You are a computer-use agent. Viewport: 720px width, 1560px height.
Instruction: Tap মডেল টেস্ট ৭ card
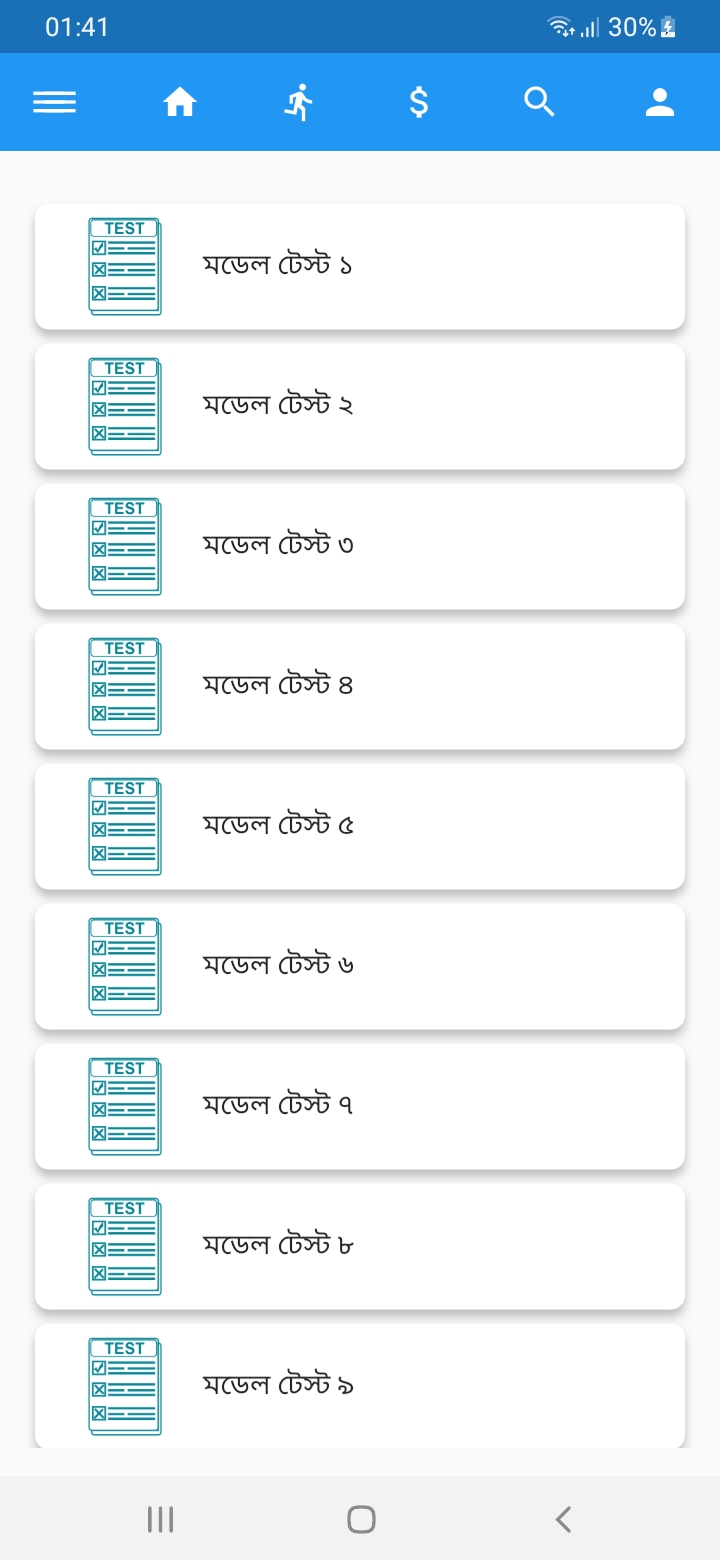coord(360,1105)
